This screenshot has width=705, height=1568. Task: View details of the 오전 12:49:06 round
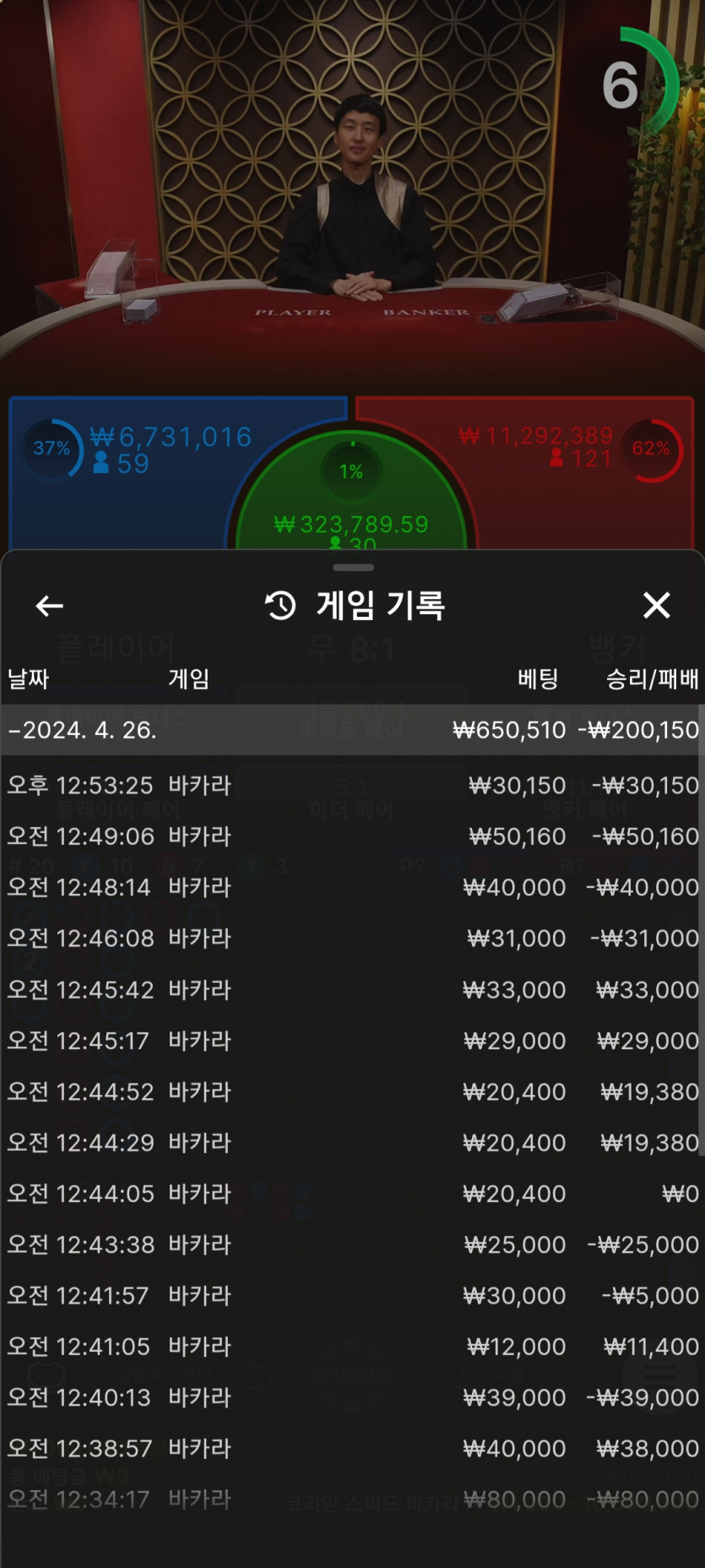(352, 836)
